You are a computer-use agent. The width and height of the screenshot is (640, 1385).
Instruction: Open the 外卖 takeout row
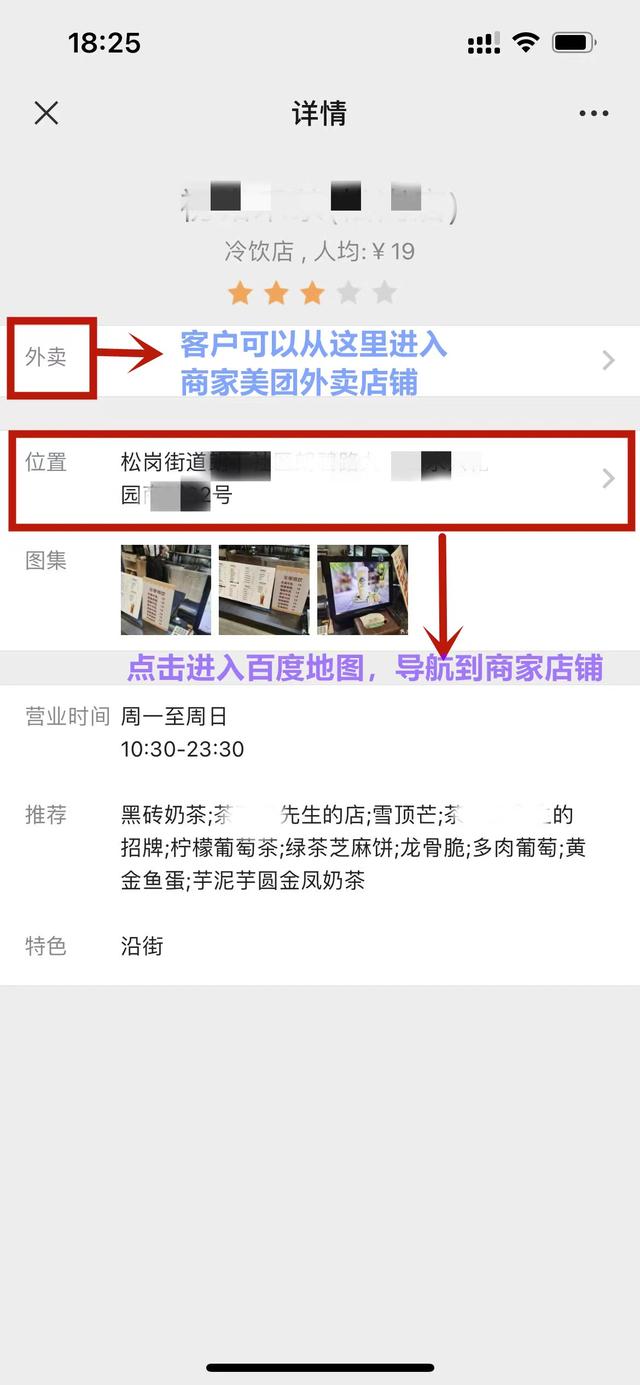(320, 360)
